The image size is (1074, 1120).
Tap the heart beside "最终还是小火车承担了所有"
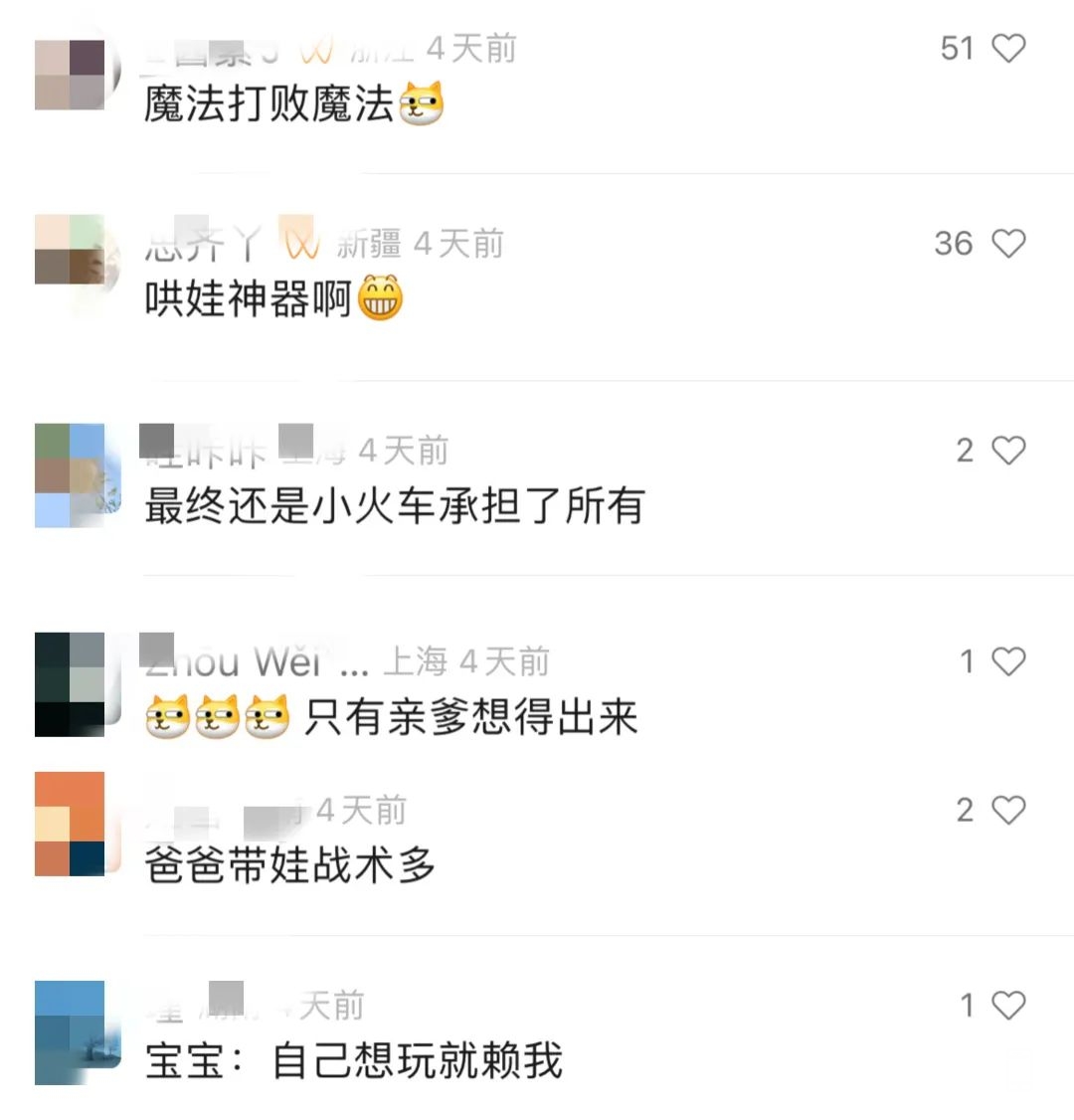(1008, 451)
